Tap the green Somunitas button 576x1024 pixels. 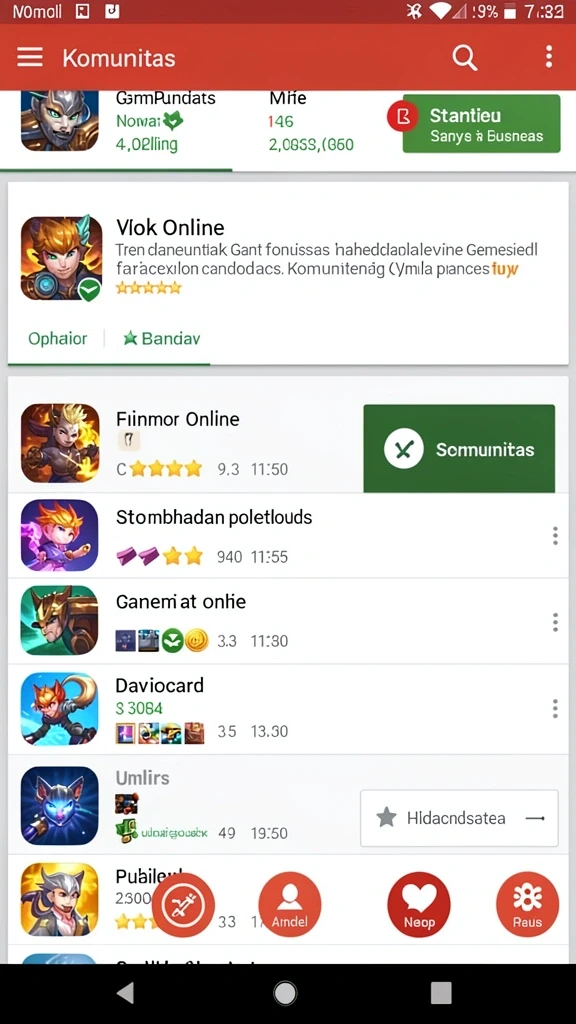coord(459,449)
